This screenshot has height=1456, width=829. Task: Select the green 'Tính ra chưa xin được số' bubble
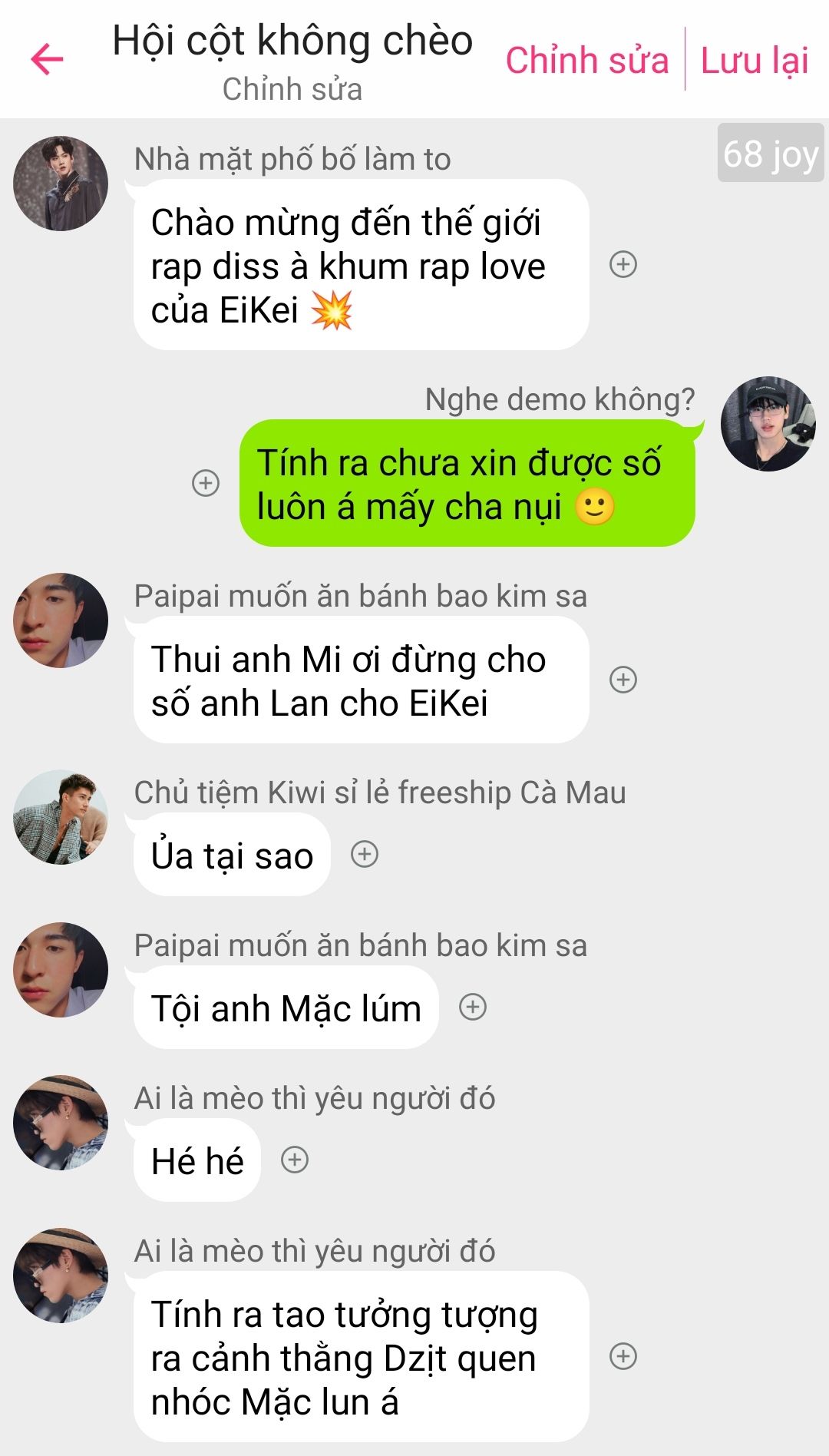467,484
